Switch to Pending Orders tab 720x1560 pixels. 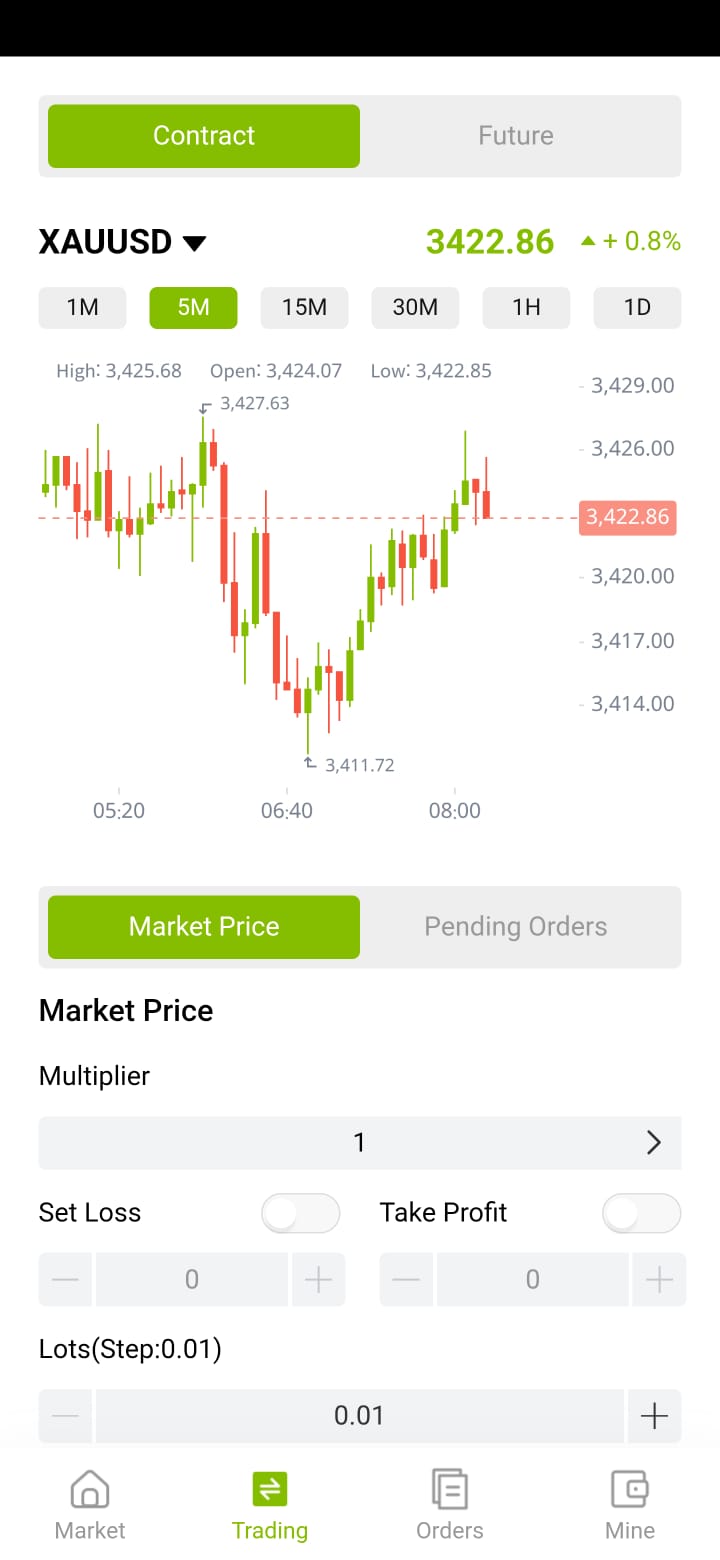pos(515,927)
